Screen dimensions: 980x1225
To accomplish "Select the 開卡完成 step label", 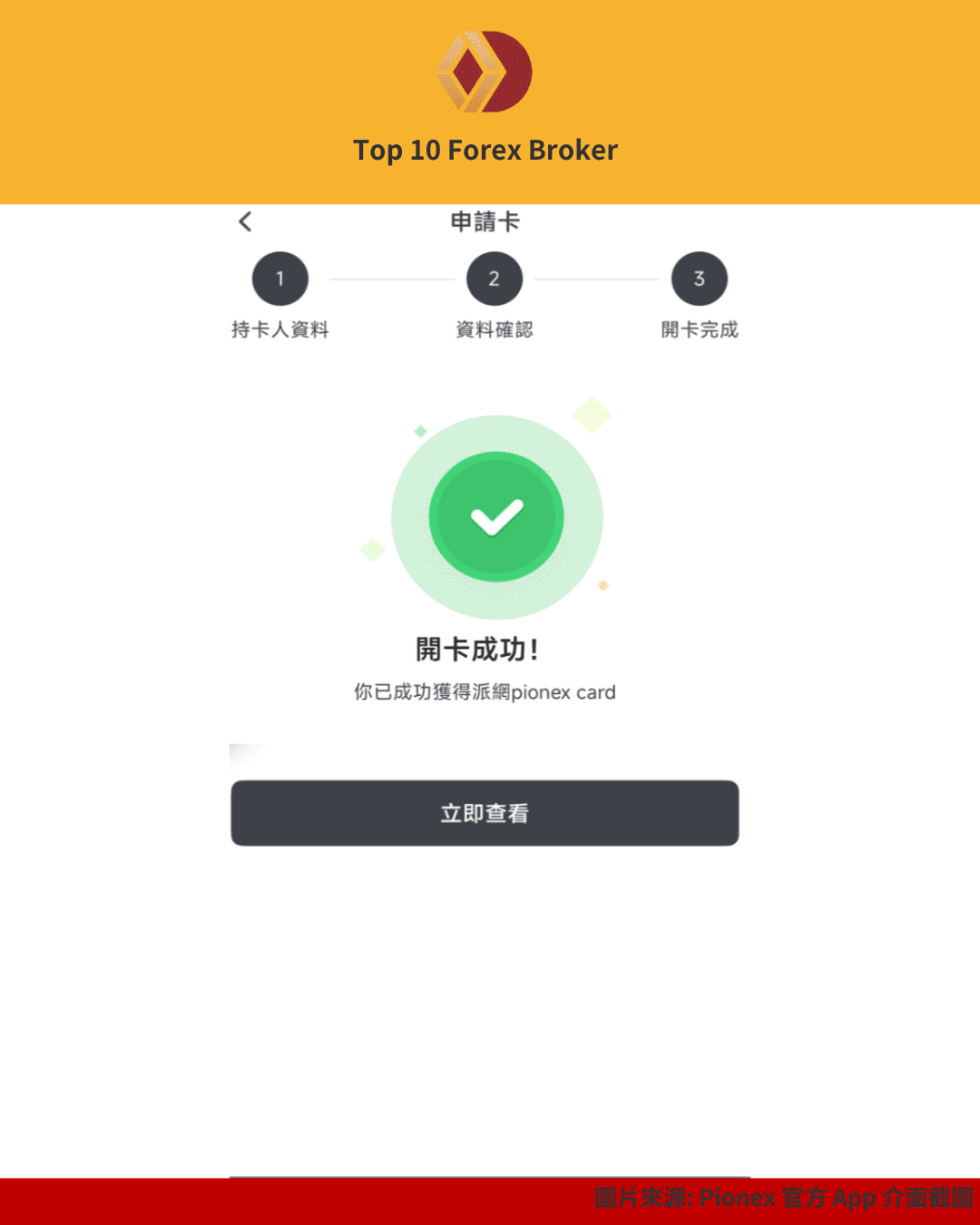I will 699,329.
